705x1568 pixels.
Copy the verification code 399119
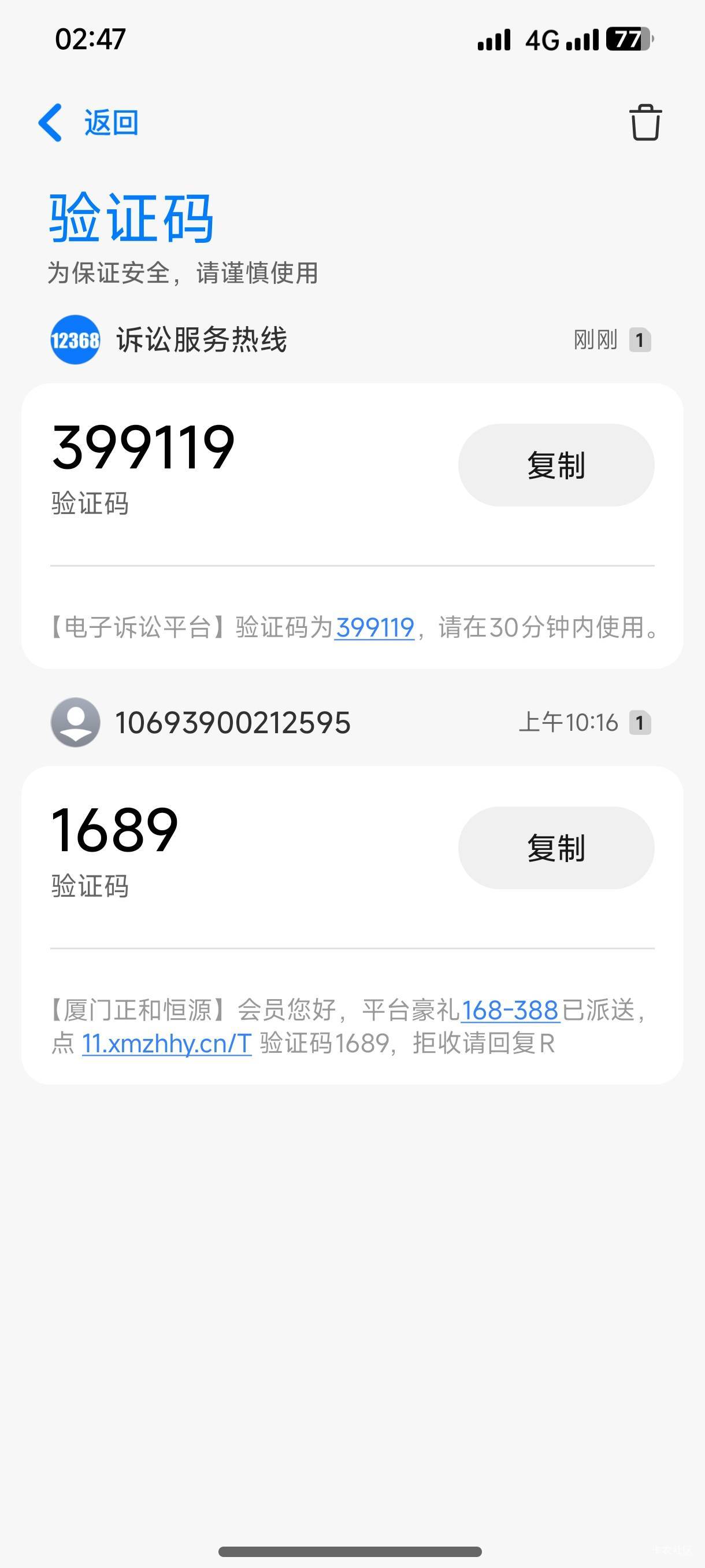click(x=555, y=465)
